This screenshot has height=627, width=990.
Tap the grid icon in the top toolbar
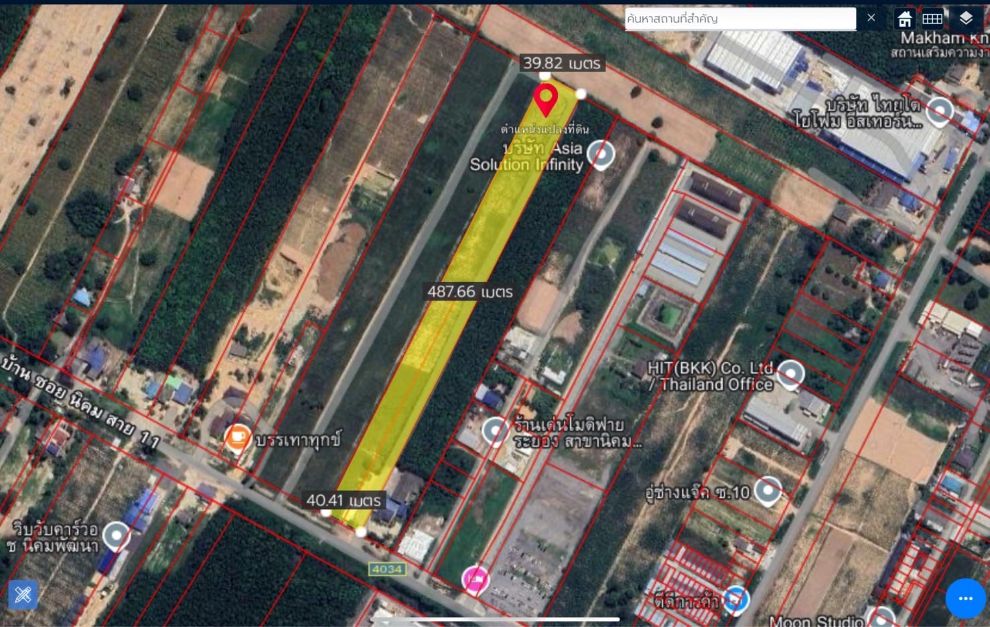coord(932,19)
